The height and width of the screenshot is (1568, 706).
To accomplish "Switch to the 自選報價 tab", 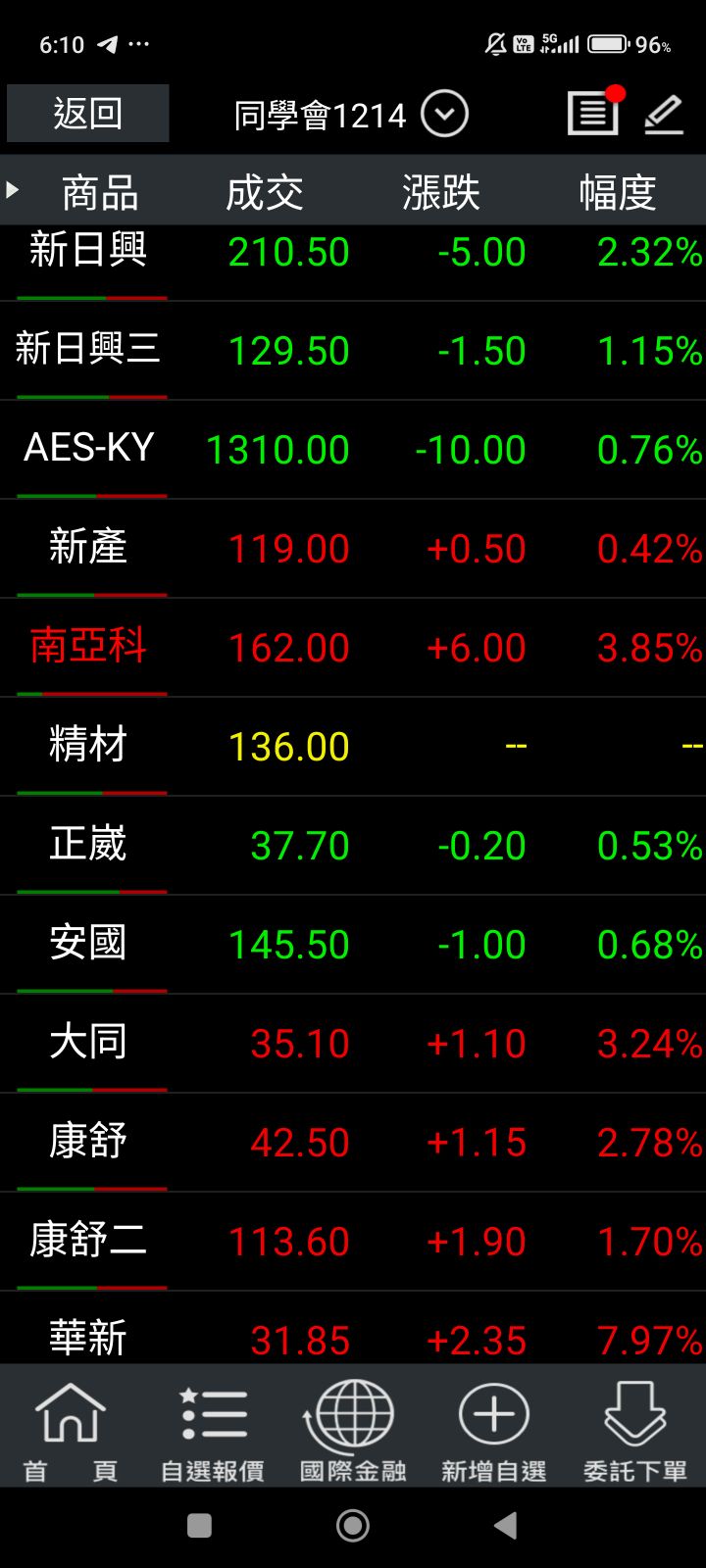I will [x=212, y=1431].
